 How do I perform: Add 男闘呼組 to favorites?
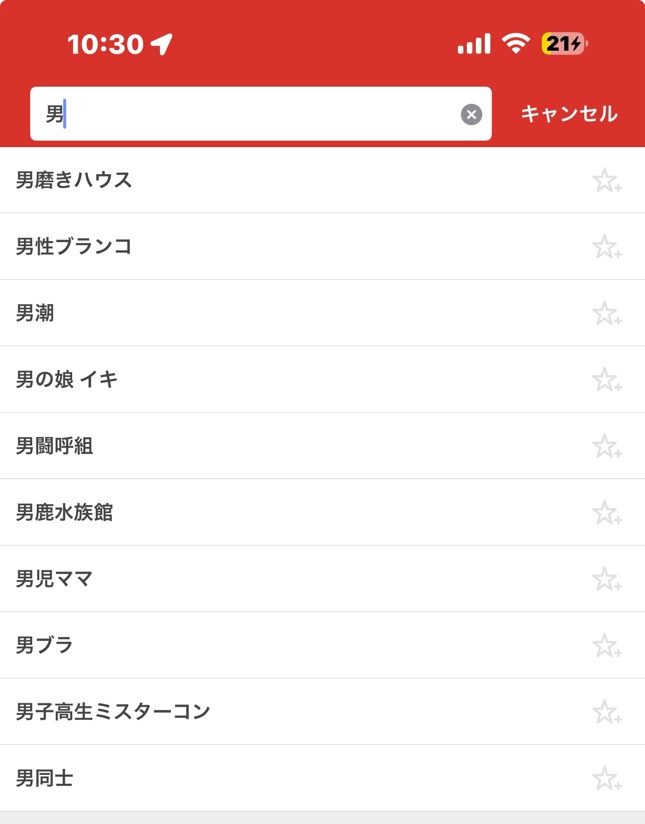[x=606, y=446]
